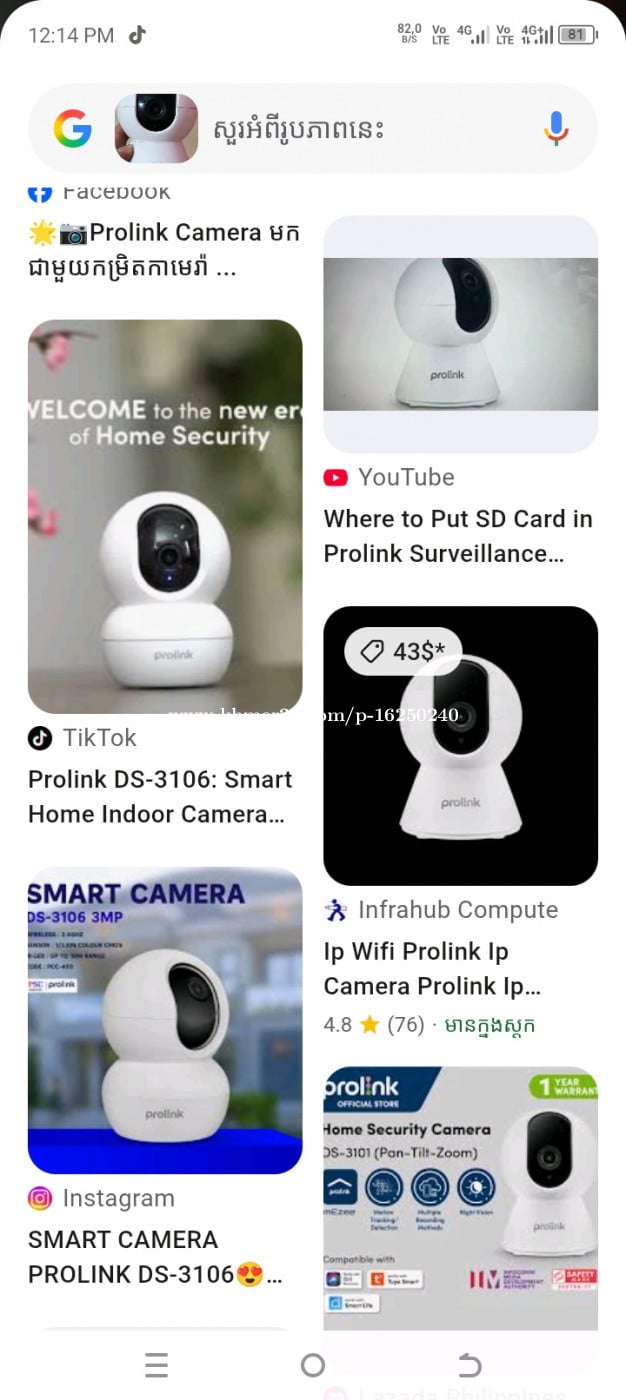Go back using the system back button
The height and width of the screenshot is (1400, 626).
[469, 1365]
